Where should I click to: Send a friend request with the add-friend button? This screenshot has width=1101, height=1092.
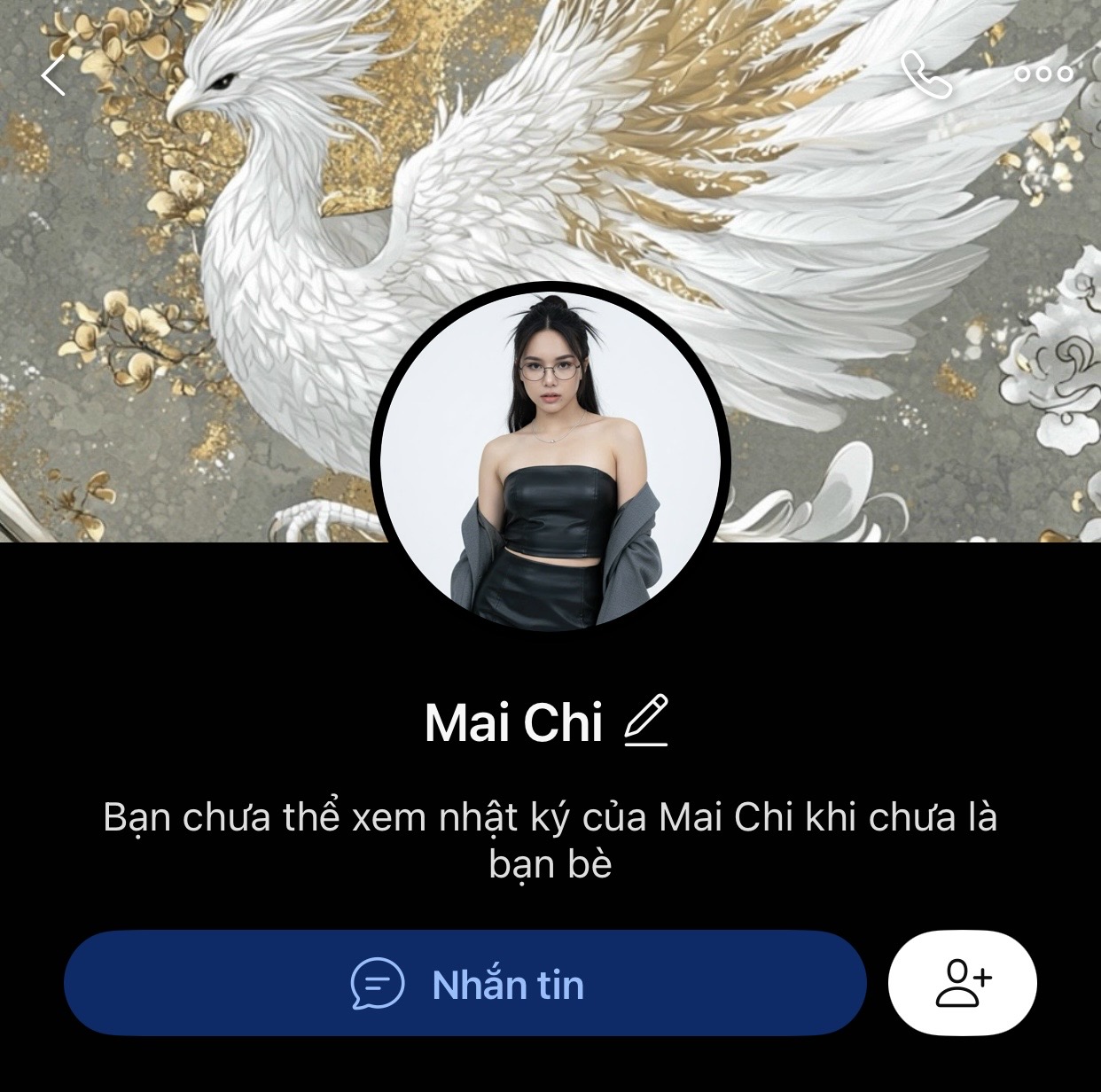(x=963, y=983)
